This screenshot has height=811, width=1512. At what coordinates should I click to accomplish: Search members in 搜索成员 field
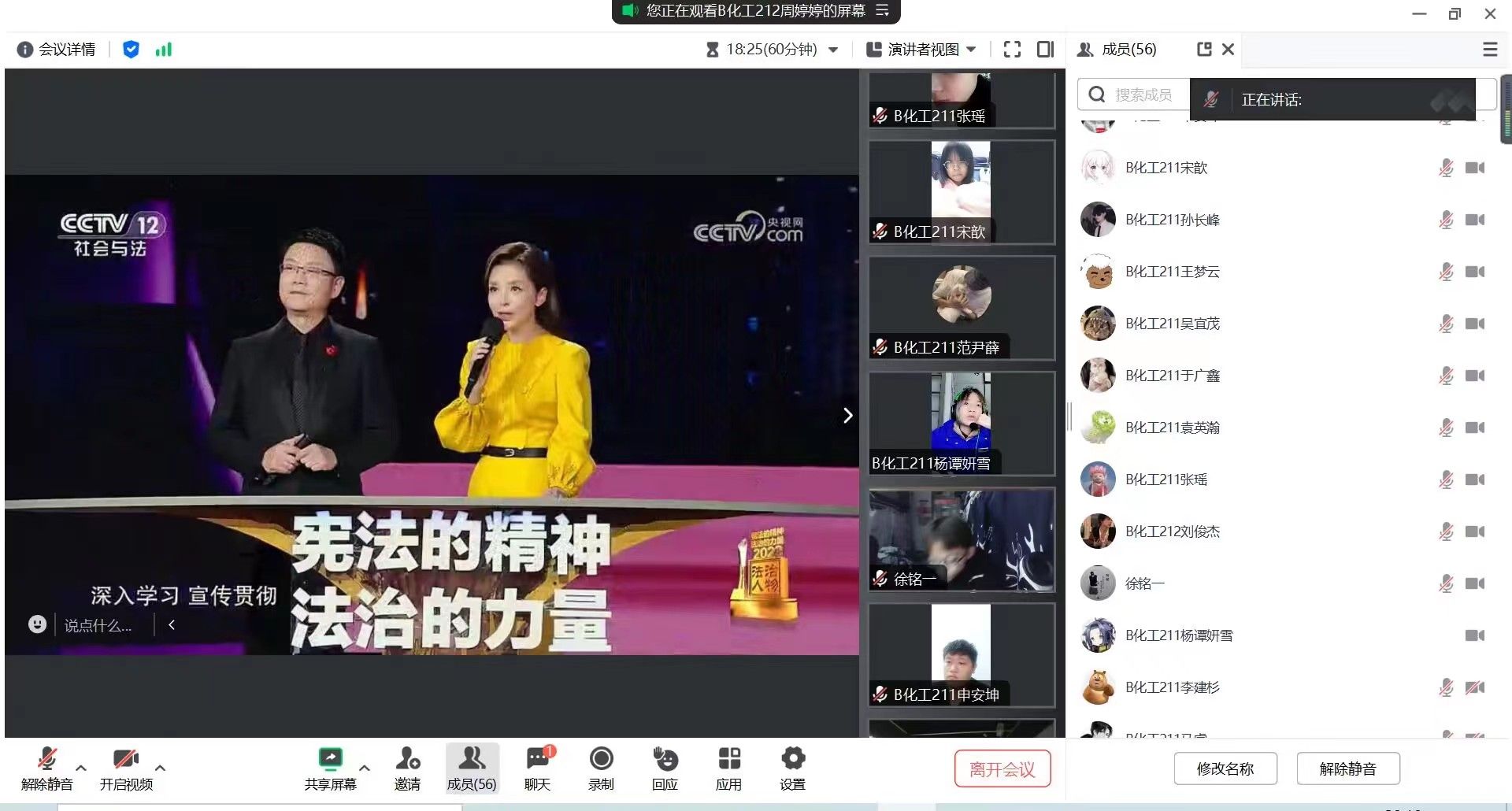[1142, 94]
